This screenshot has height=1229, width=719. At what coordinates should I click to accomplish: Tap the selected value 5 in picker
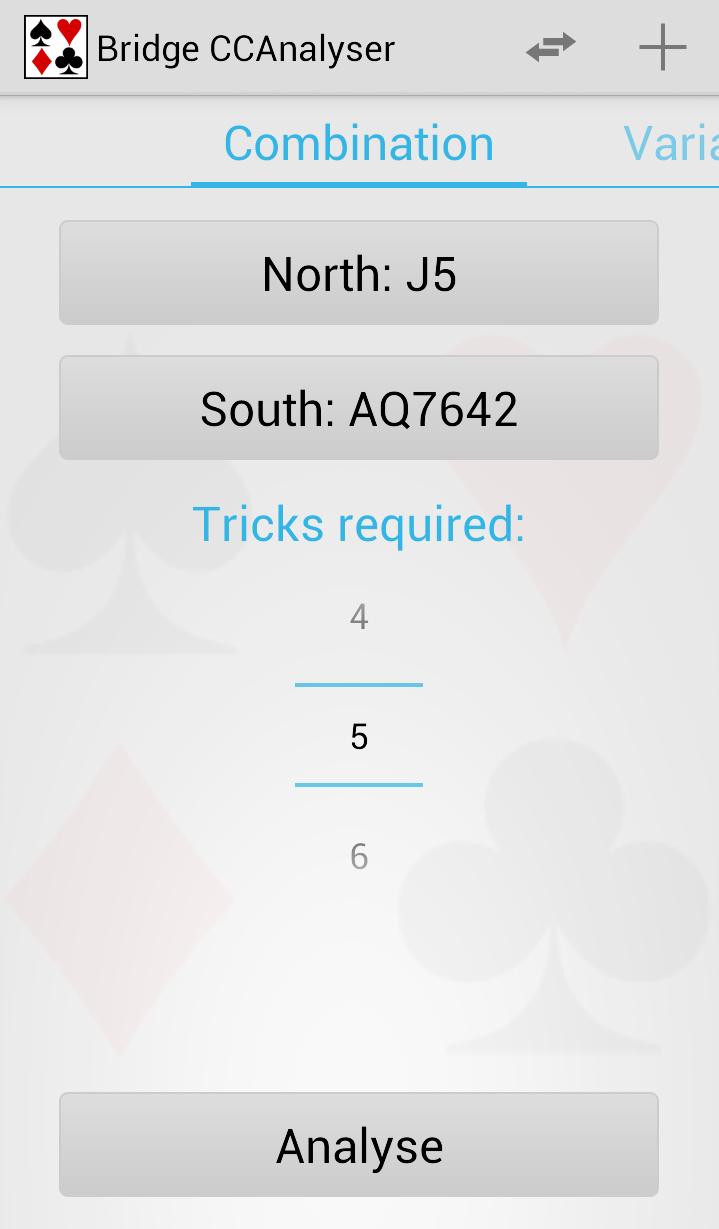point(359,737)
